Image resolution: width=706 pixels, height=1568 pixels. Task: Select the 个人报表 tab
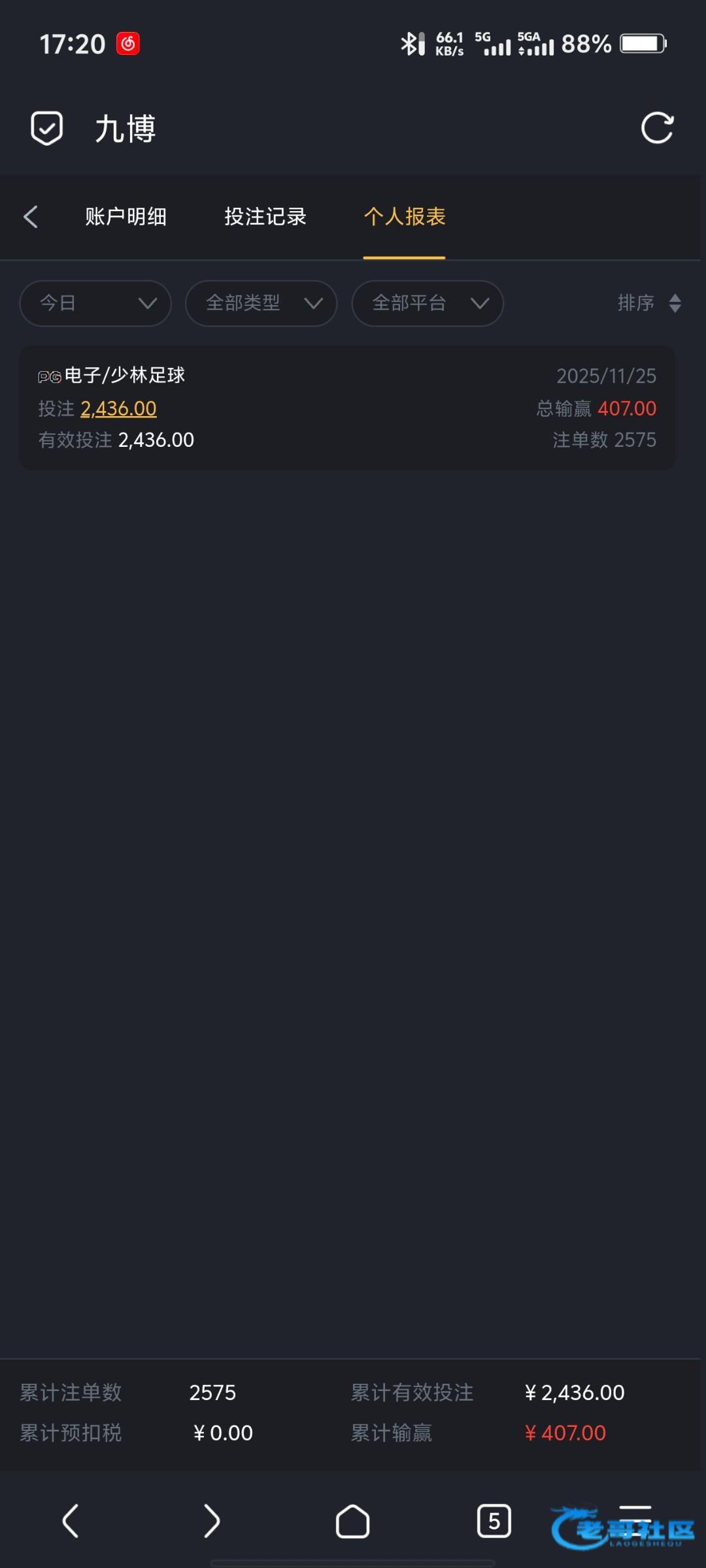tap(405, 217)
